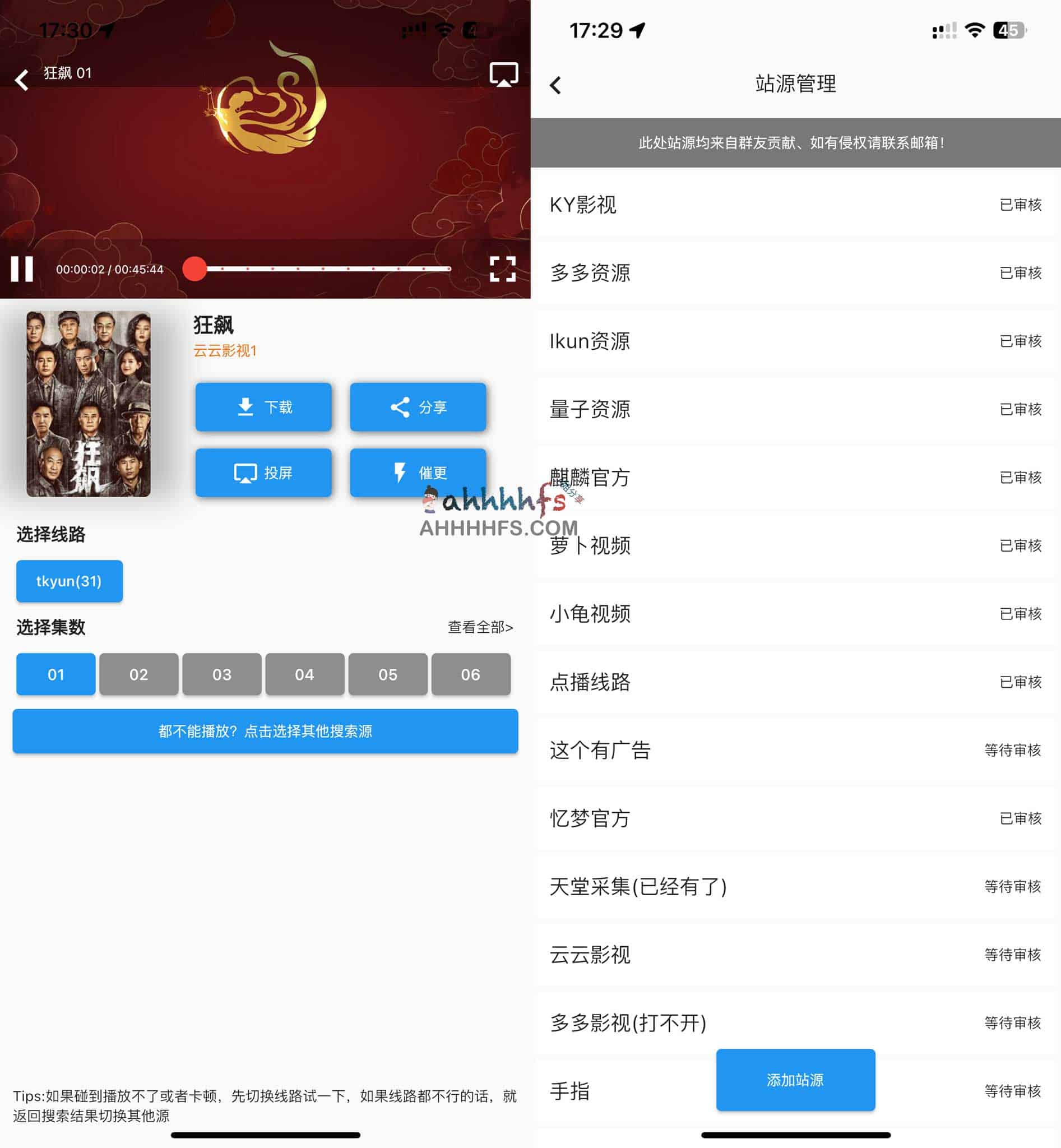Tap the screen-mirroring icon on 投屏 button

245,473
